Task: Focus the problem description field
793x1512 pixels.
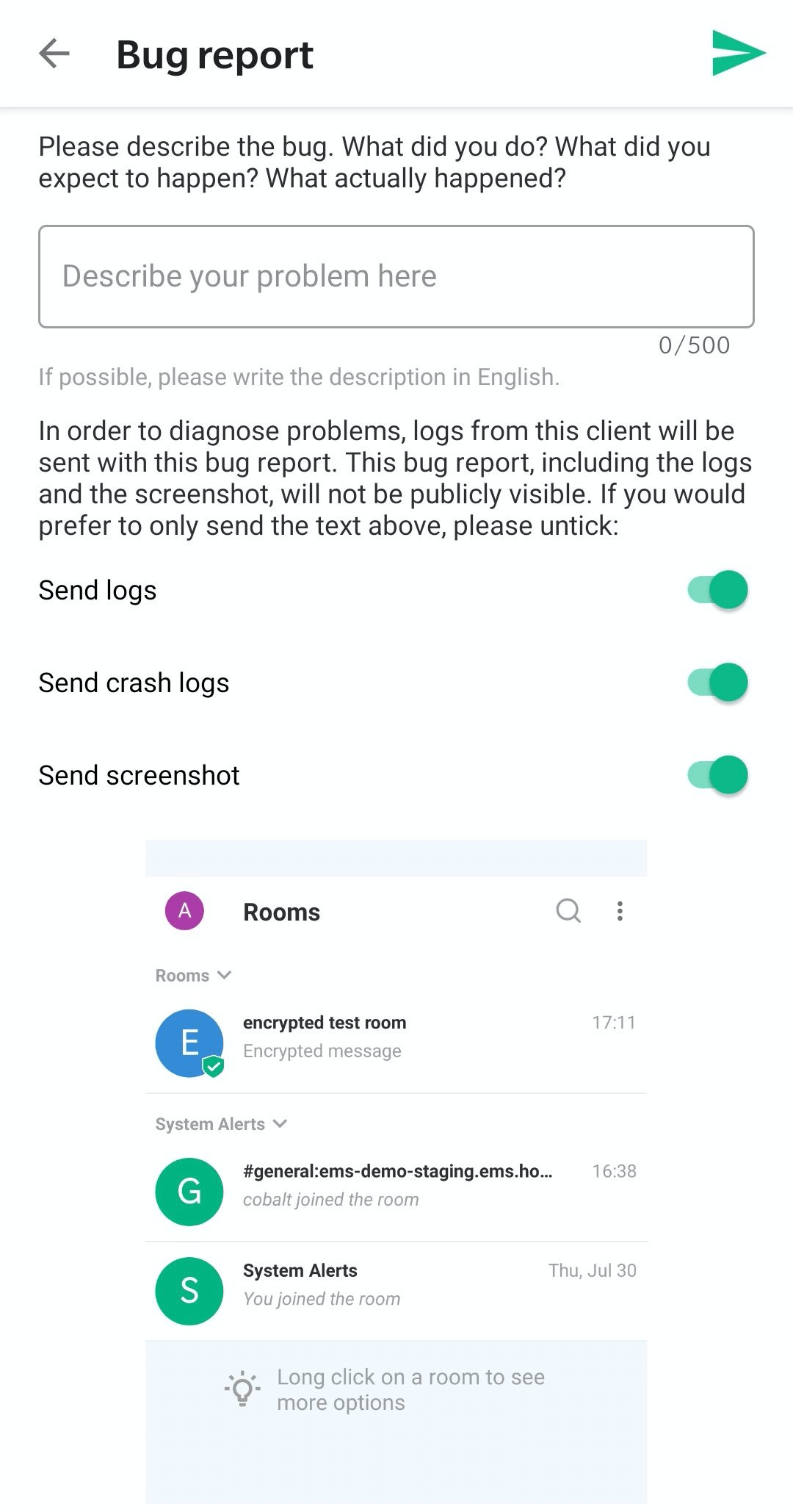Action: (396, 276)
